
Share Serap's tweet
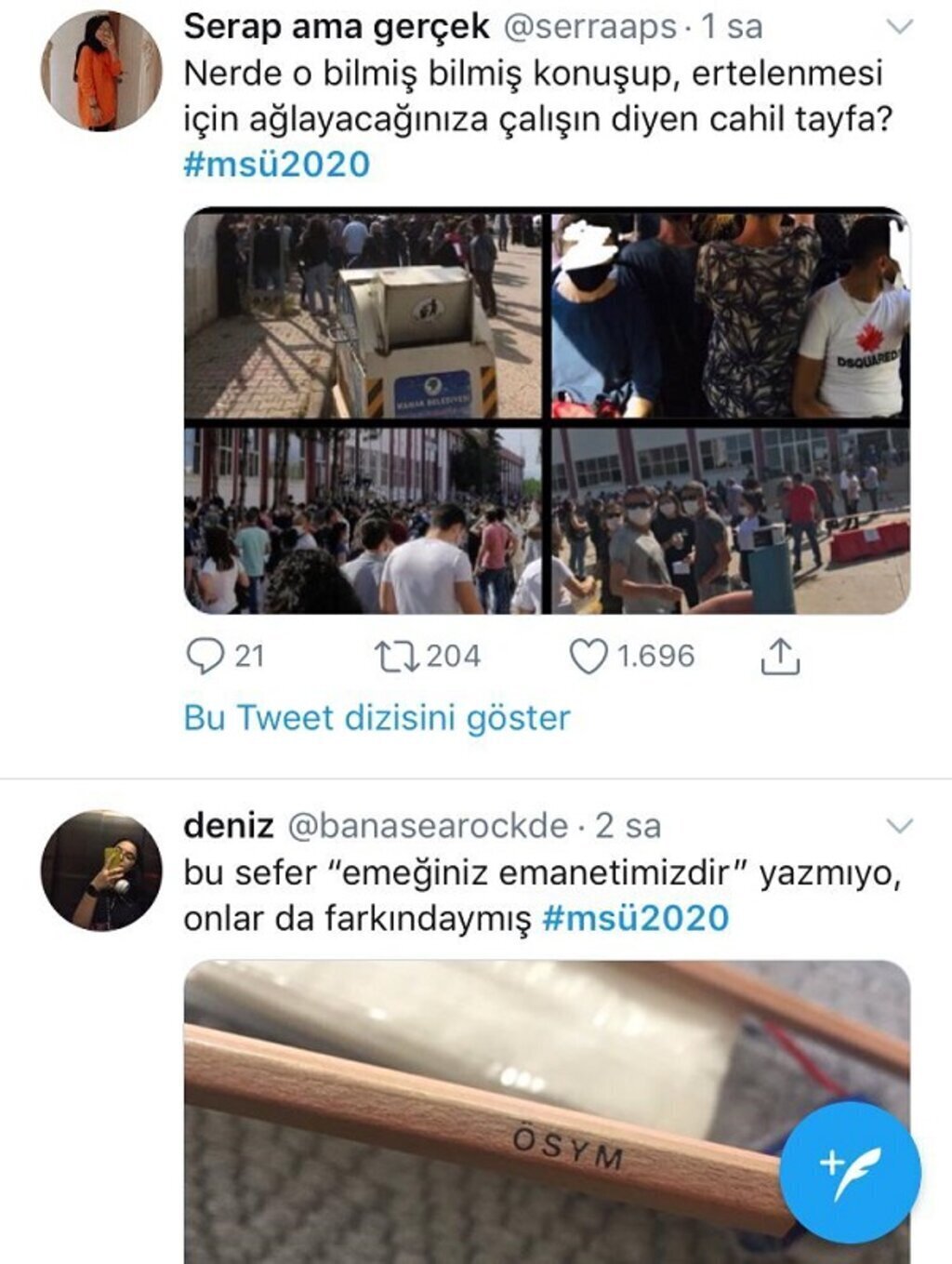(x=780, y=657)
